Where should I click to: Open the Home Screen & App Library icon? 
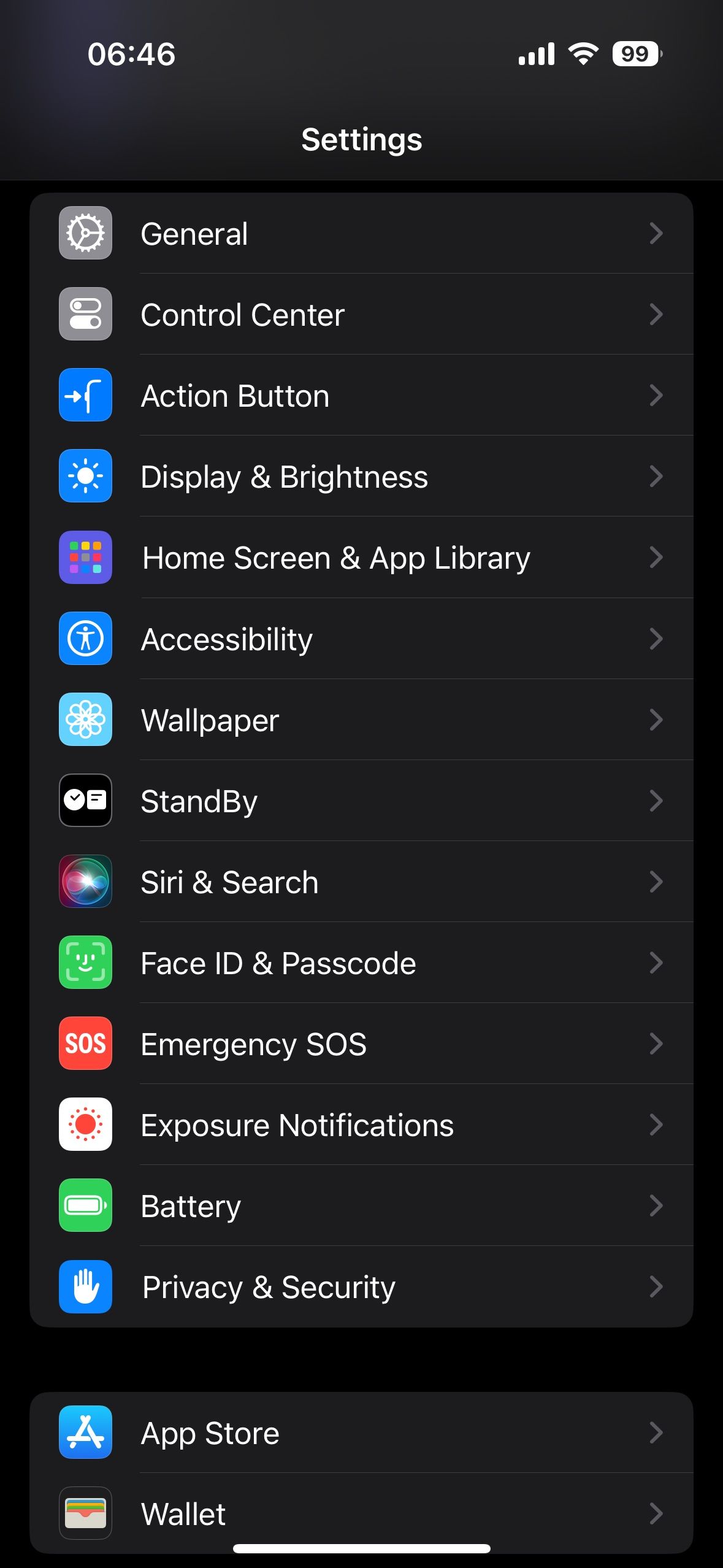(x=85, y=557)
